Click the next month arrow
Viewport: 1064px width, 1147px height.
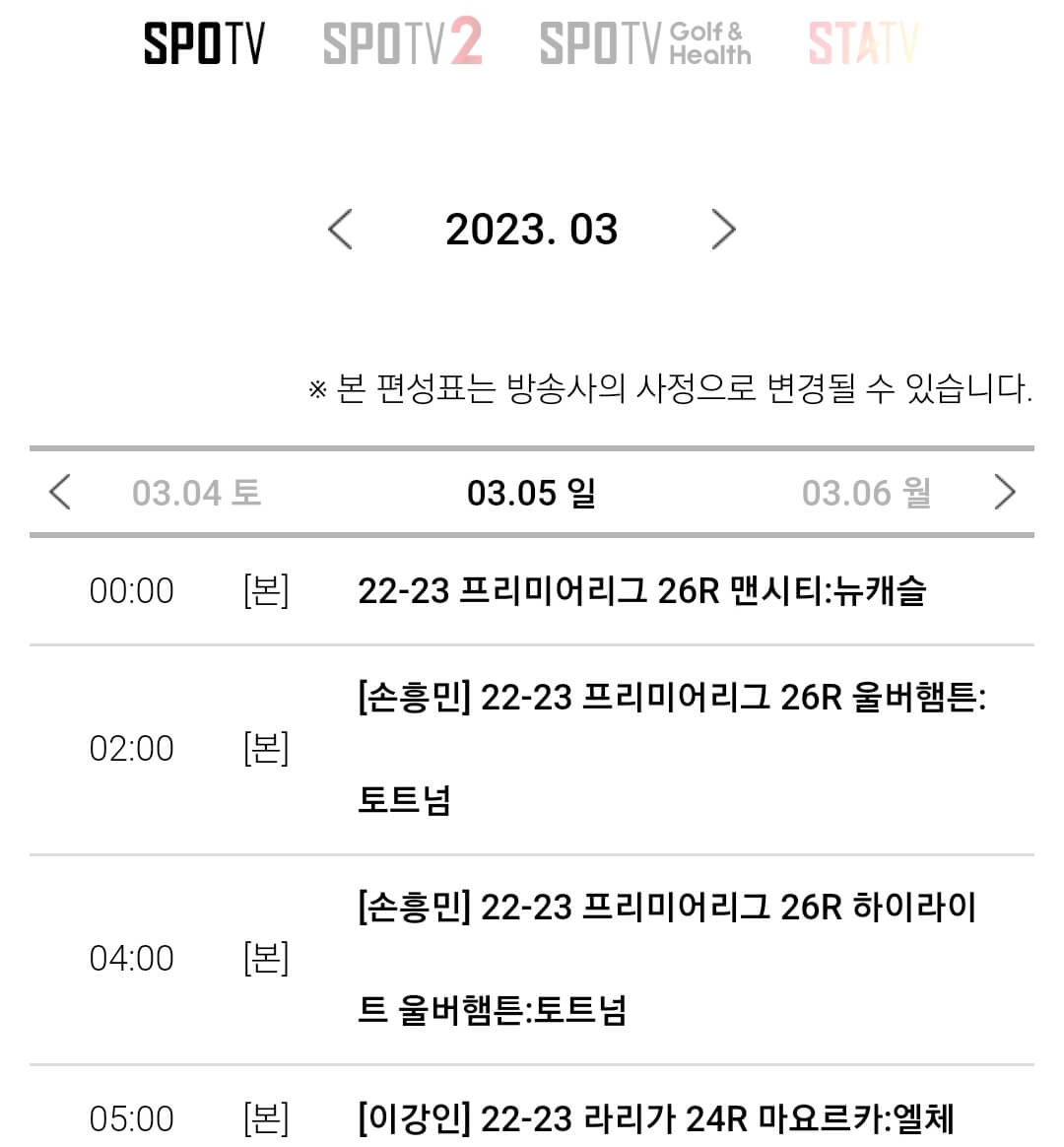click(x=725, y=229)
